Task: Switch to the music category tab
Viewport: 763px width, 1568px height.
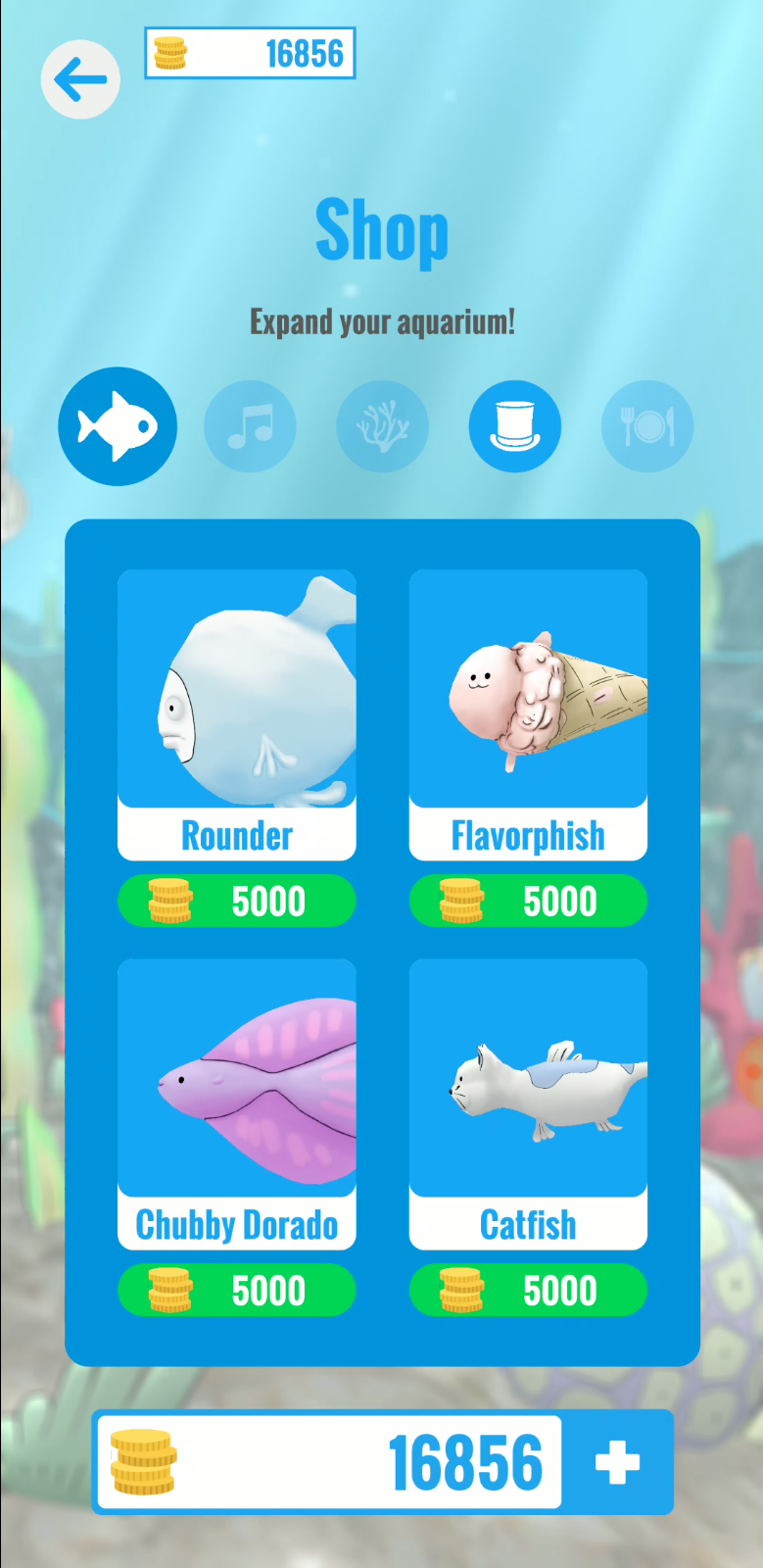Action: 250,426
